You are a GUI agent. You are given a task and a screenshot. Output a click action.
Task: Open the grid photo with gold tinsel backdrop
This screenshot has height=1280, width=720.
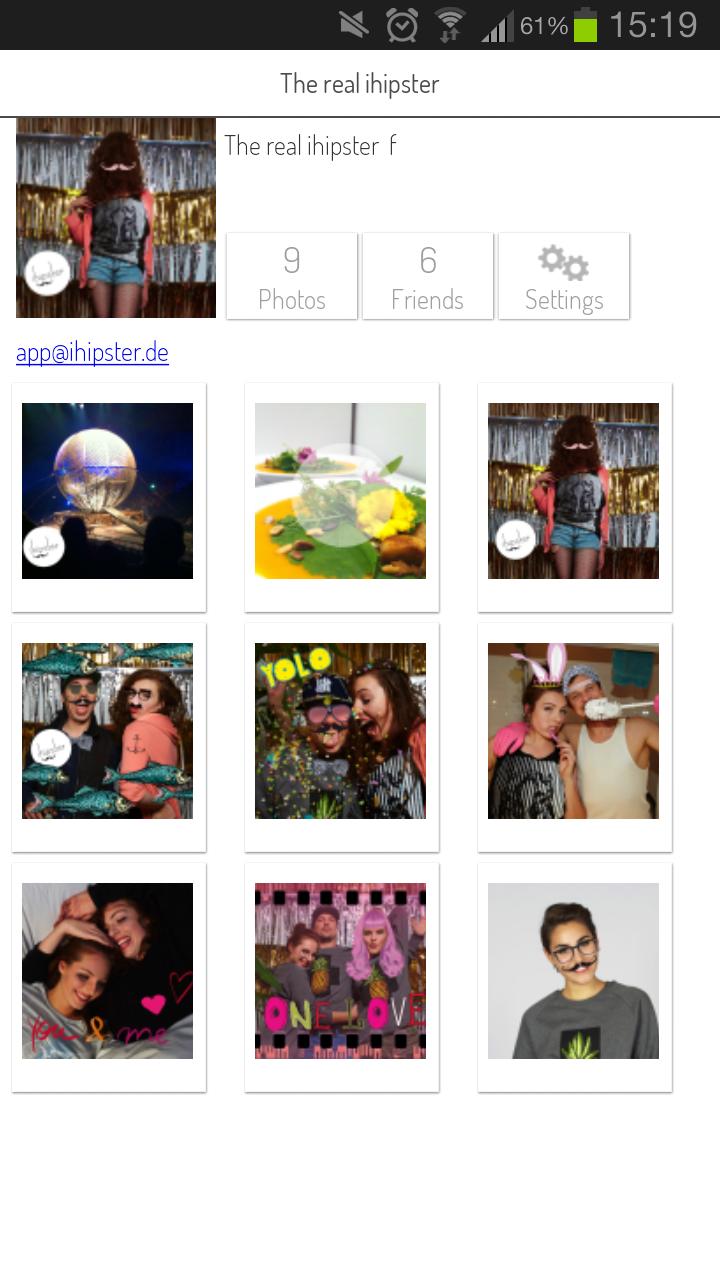(x=574, y=491)
